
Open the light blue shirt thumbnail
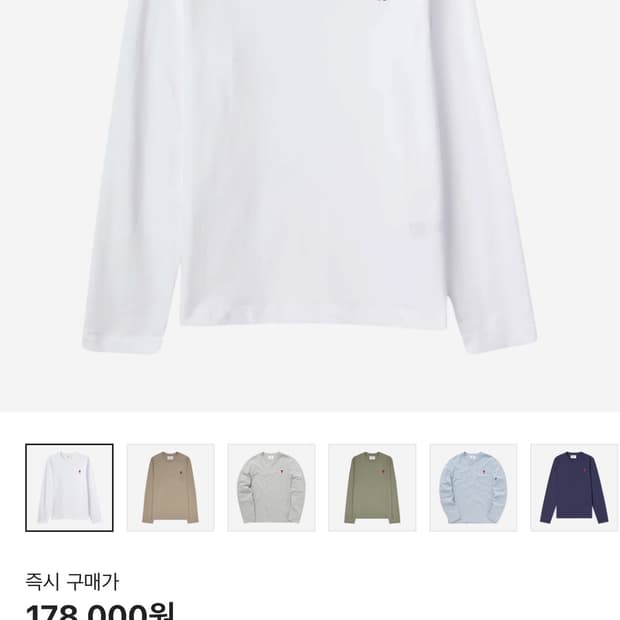473,488
